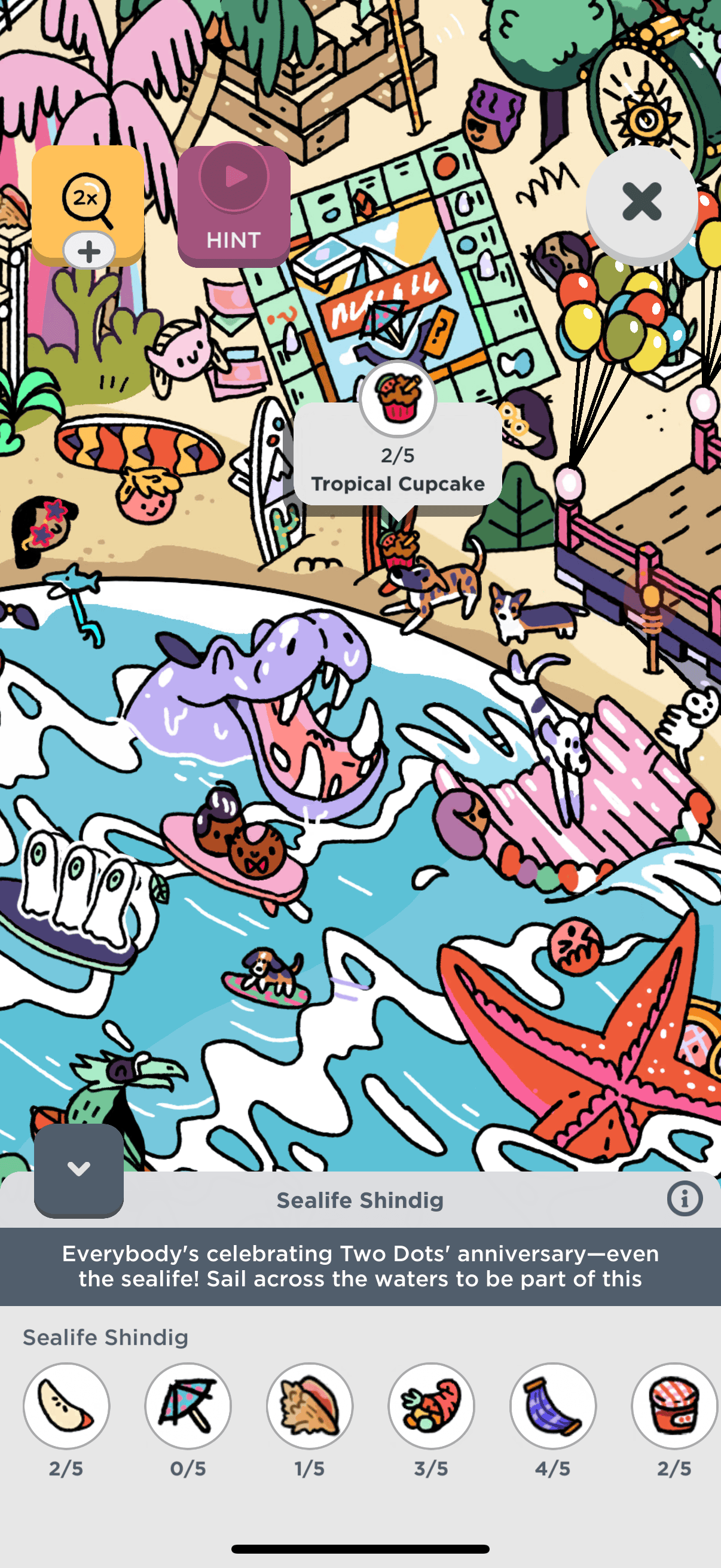Select the blue hammock item 4/5
The height and width of the screenshot is (1568, 721).
tap(552, 1405)
